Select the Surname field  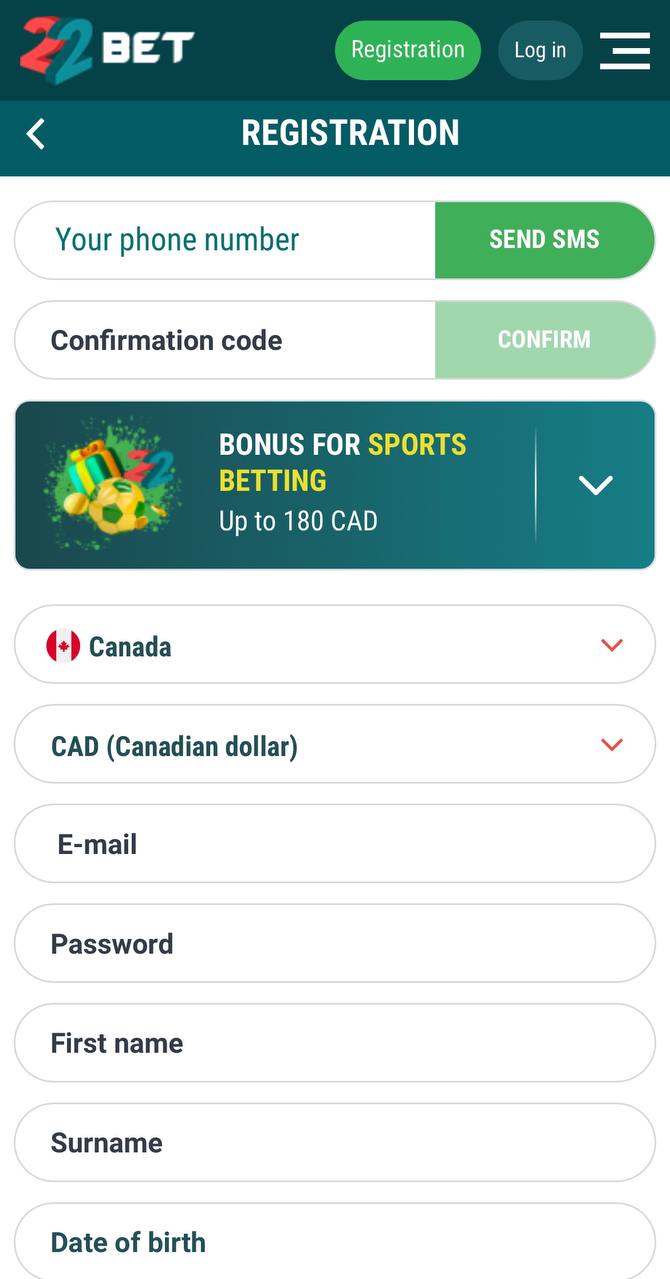tap(335, 1143)
